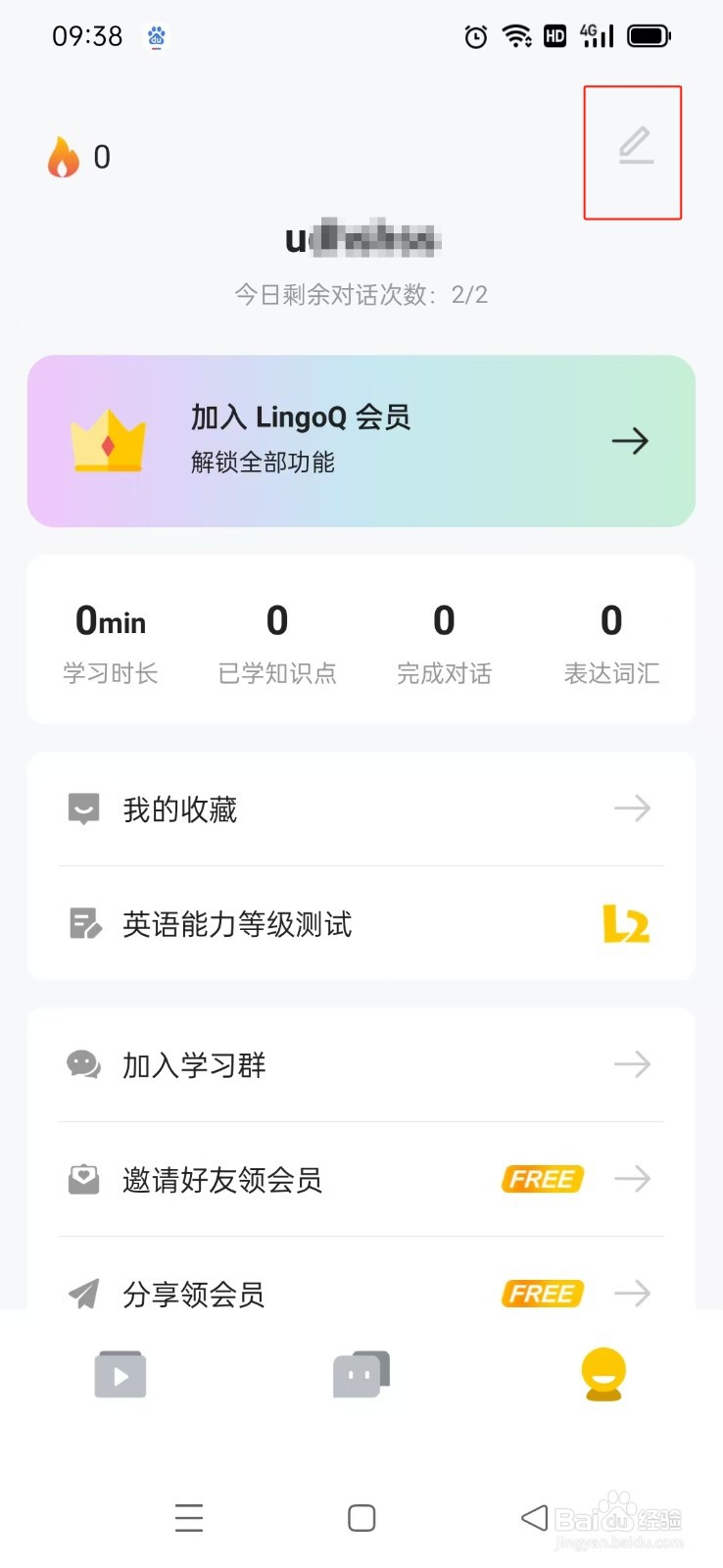The height and width of the screenshot is (1568, 723).
Task: Select the video lessons icon in bottom navigation
Action: (120, 1374)
